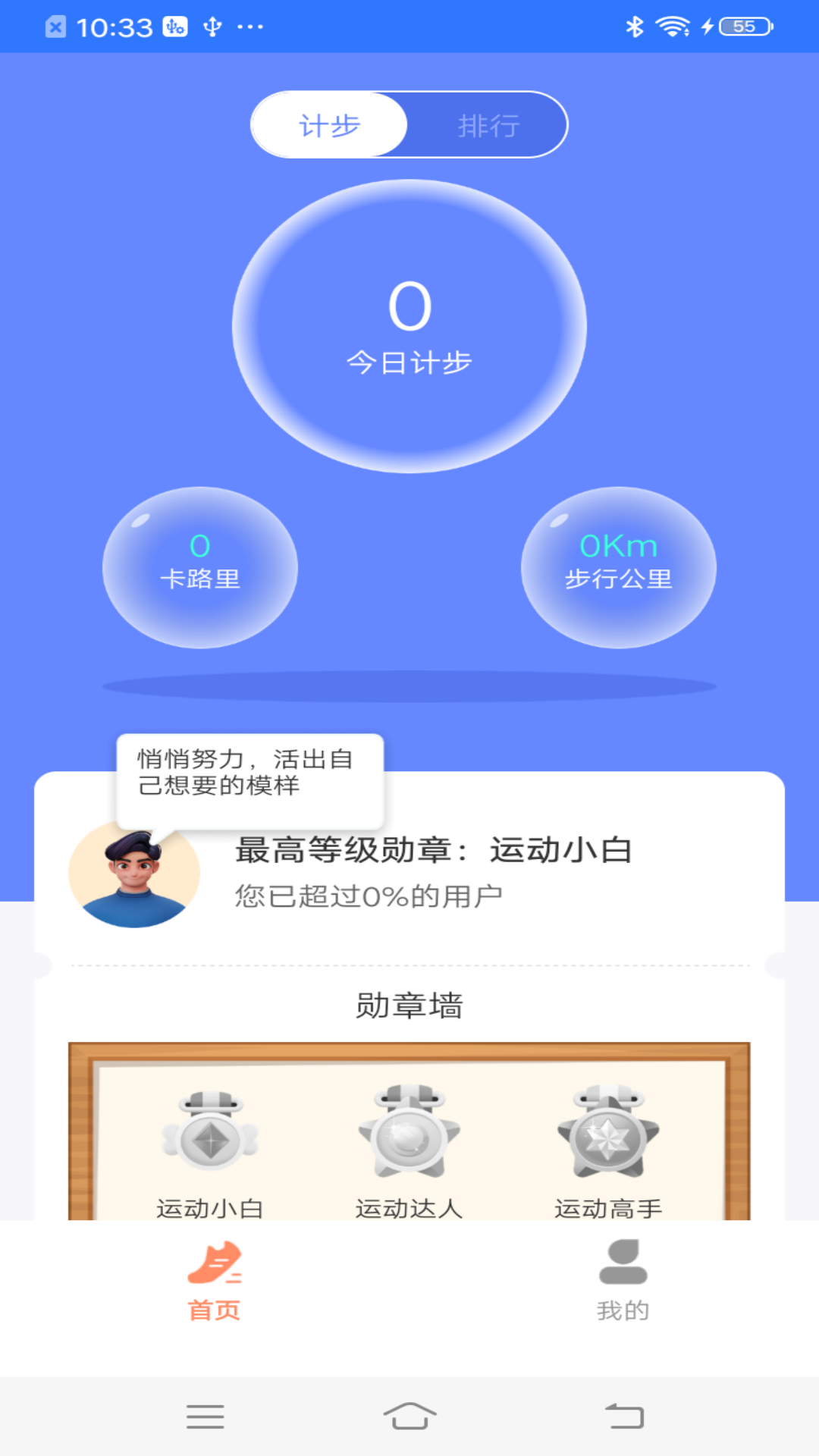Viewport: 819px width, 1456px height.
Task: Tap the Bluetooth icon in the status bar
Action: click(634, 27)
